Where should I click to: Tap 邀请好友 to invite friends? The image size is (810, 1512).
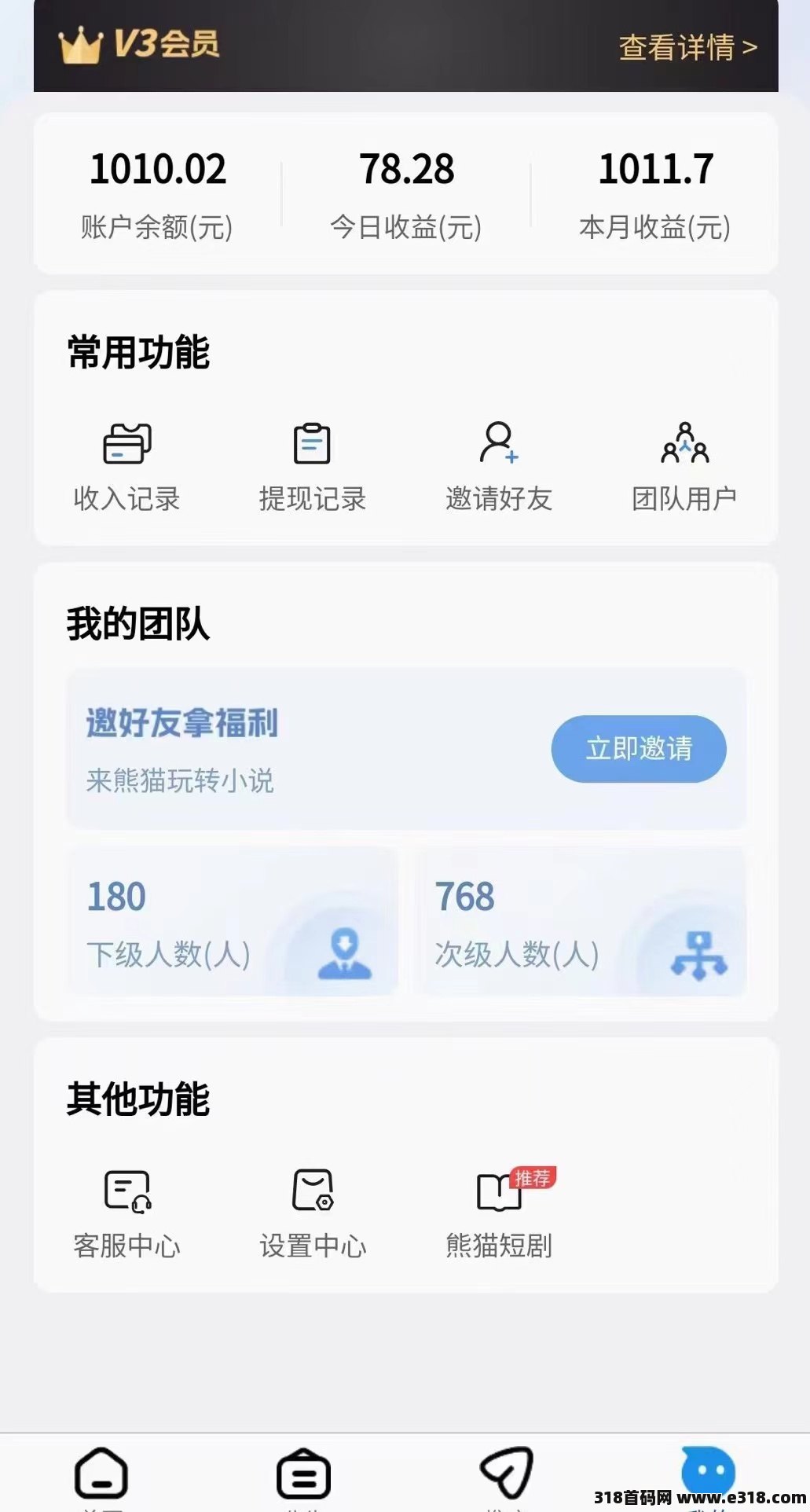(499, 468)
